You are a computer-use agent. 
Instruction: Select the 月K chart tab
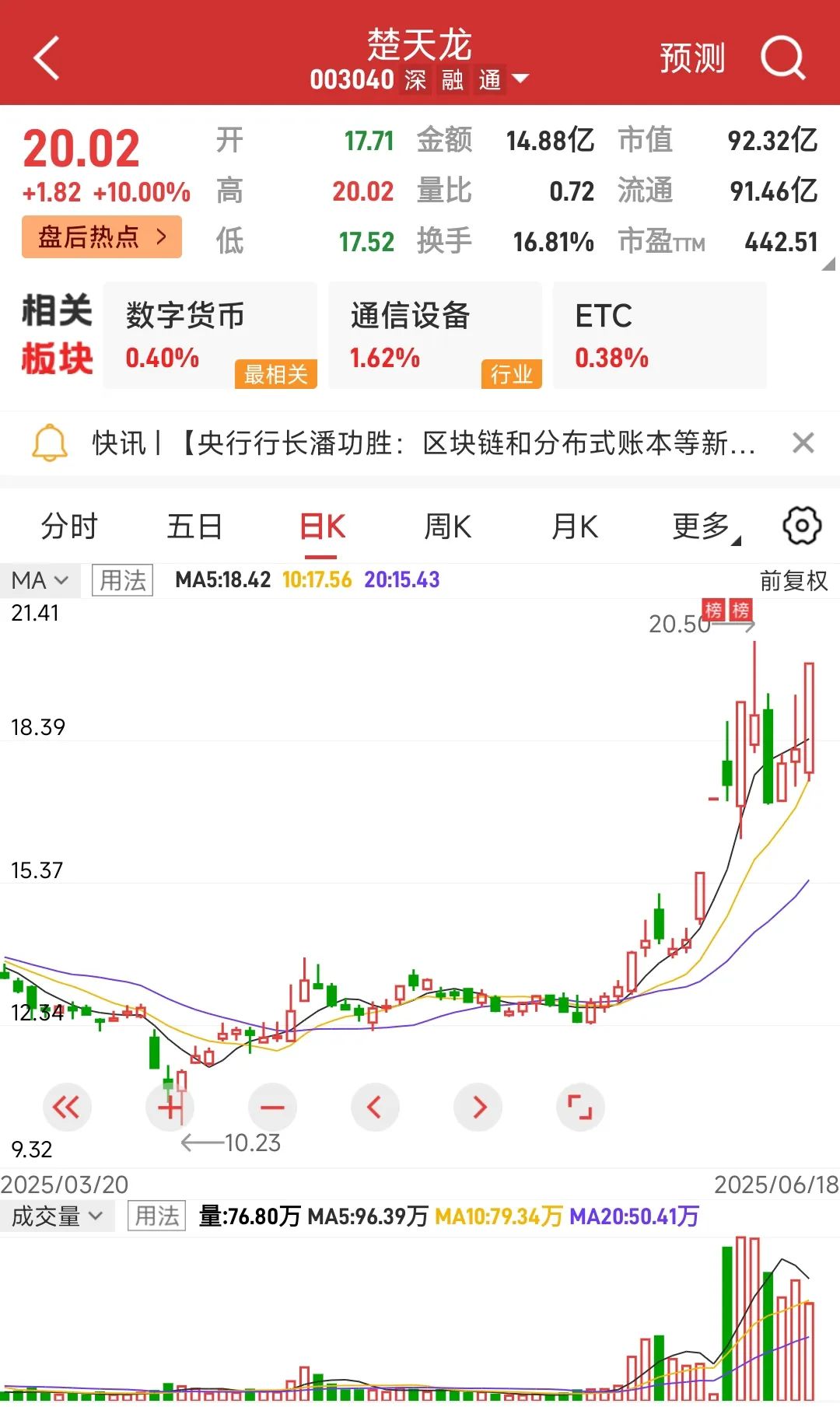point(574,527)
